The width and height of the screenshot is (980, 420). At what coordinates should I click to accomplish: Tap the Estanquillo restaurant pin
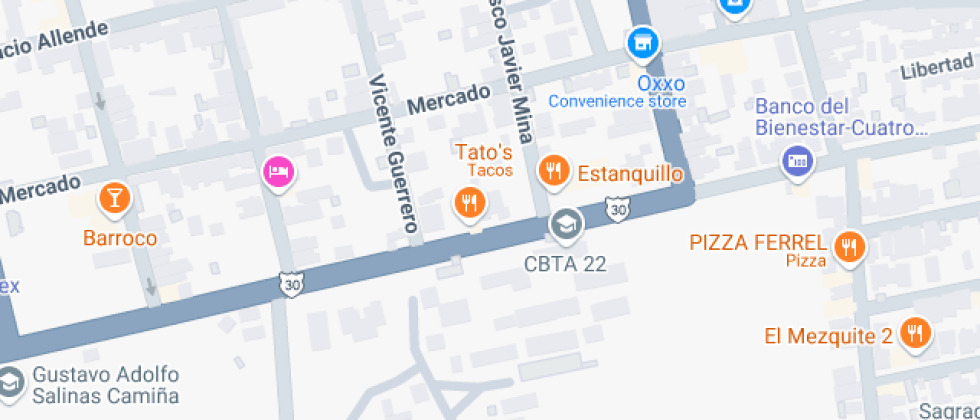(552, 171)
